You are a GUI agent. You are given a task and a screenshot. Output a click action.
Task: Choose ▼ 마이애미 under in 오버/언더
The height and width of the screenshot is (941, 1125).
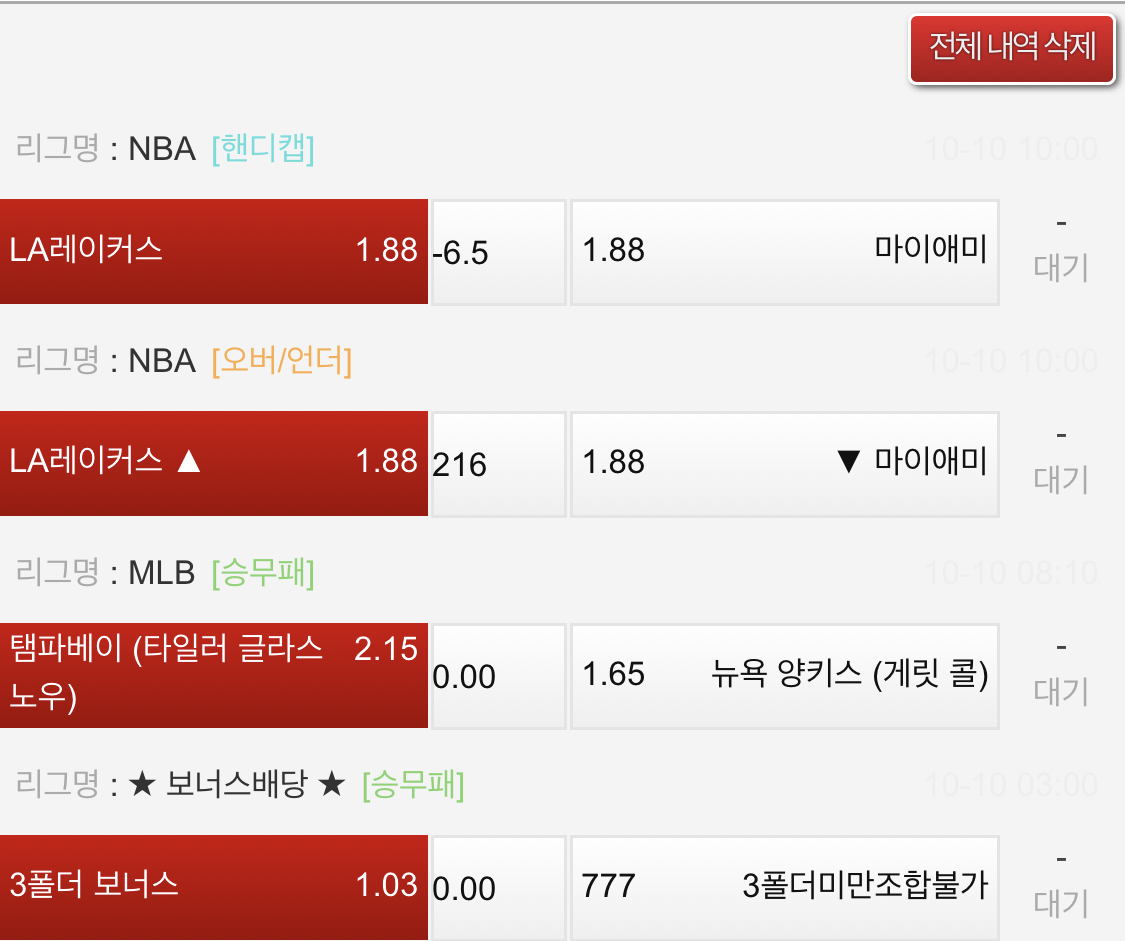[x=784, y=463]
